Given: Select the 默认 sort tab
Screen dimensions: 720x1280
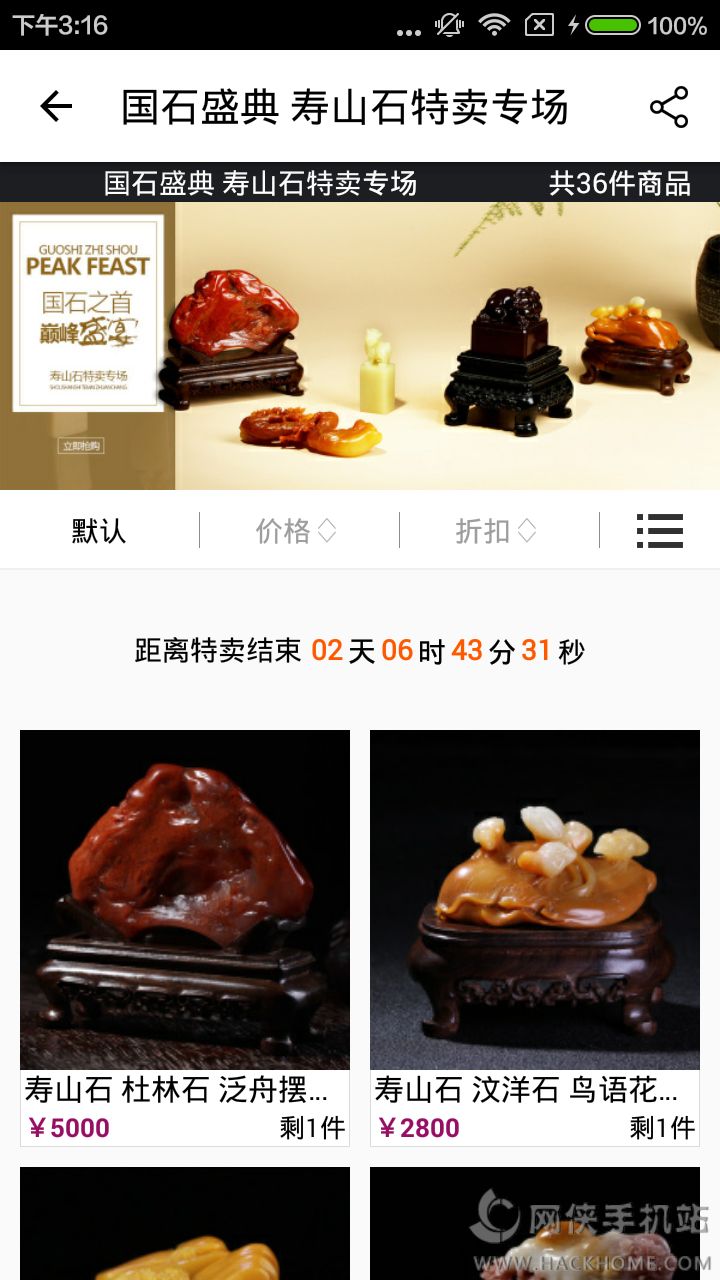Looking at the screenshot, I should (x=99, y=530).
